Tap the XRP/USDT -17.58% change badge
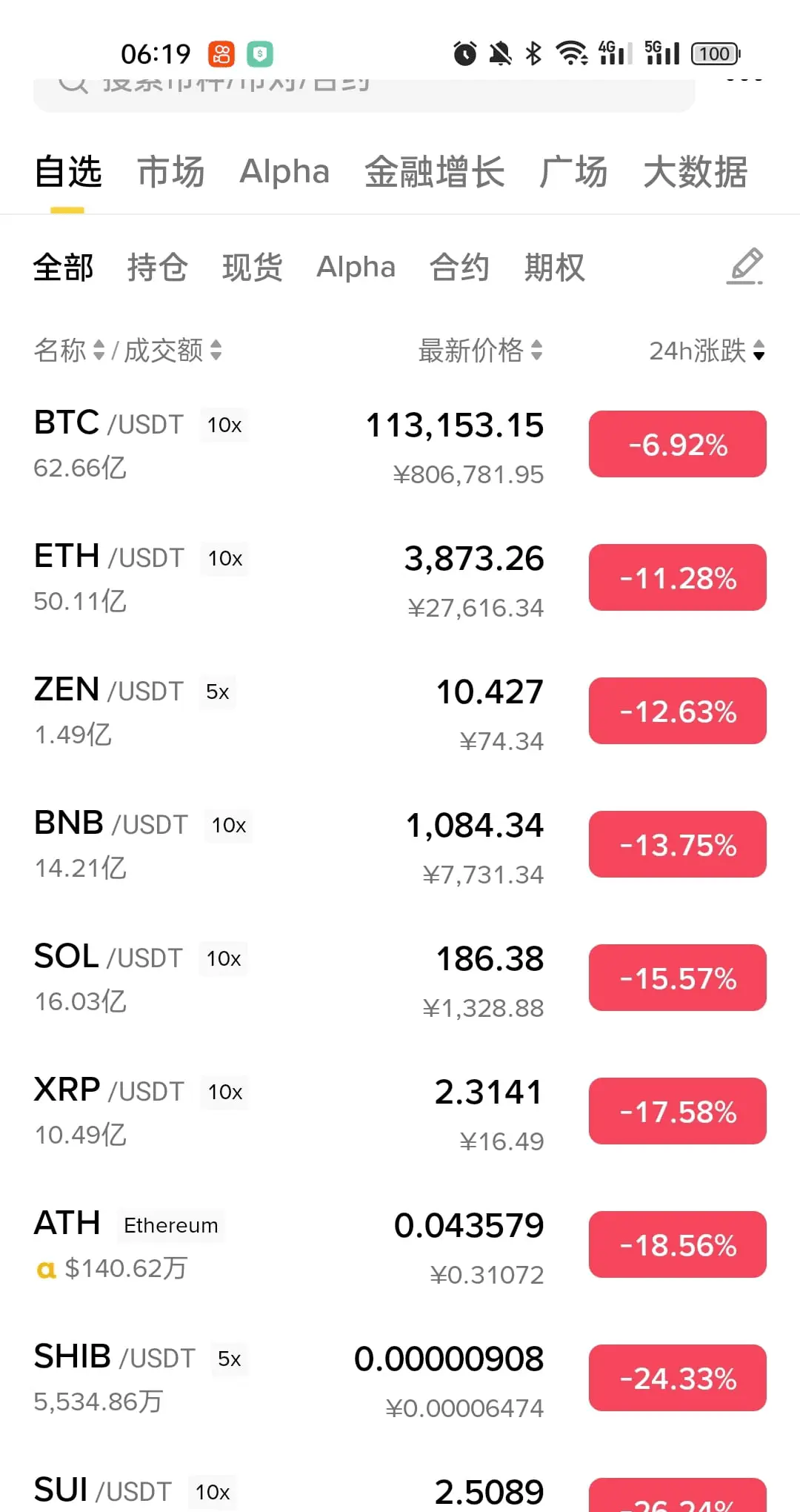800x1512 pixels. (x=677, y=1111)
